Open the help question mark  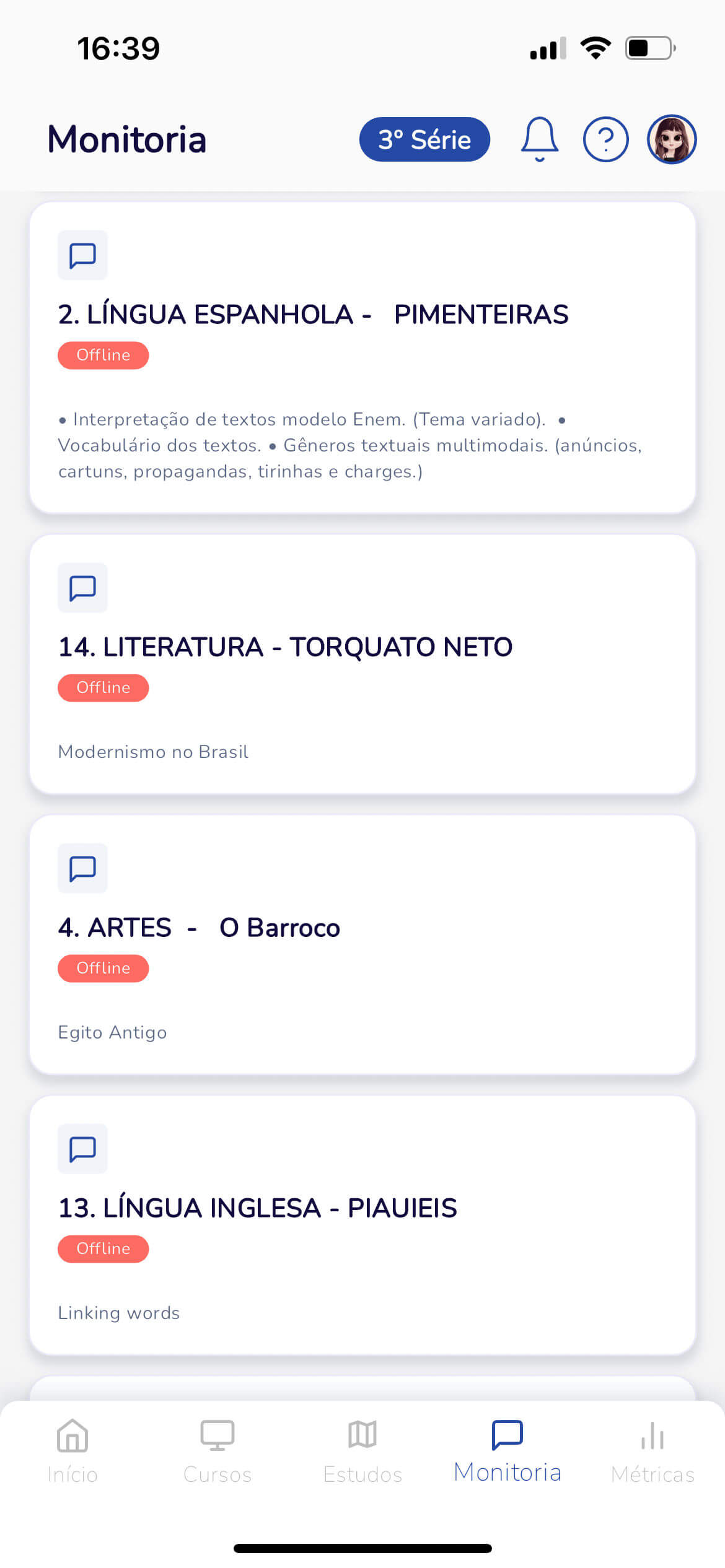click(x=605, y=139)
